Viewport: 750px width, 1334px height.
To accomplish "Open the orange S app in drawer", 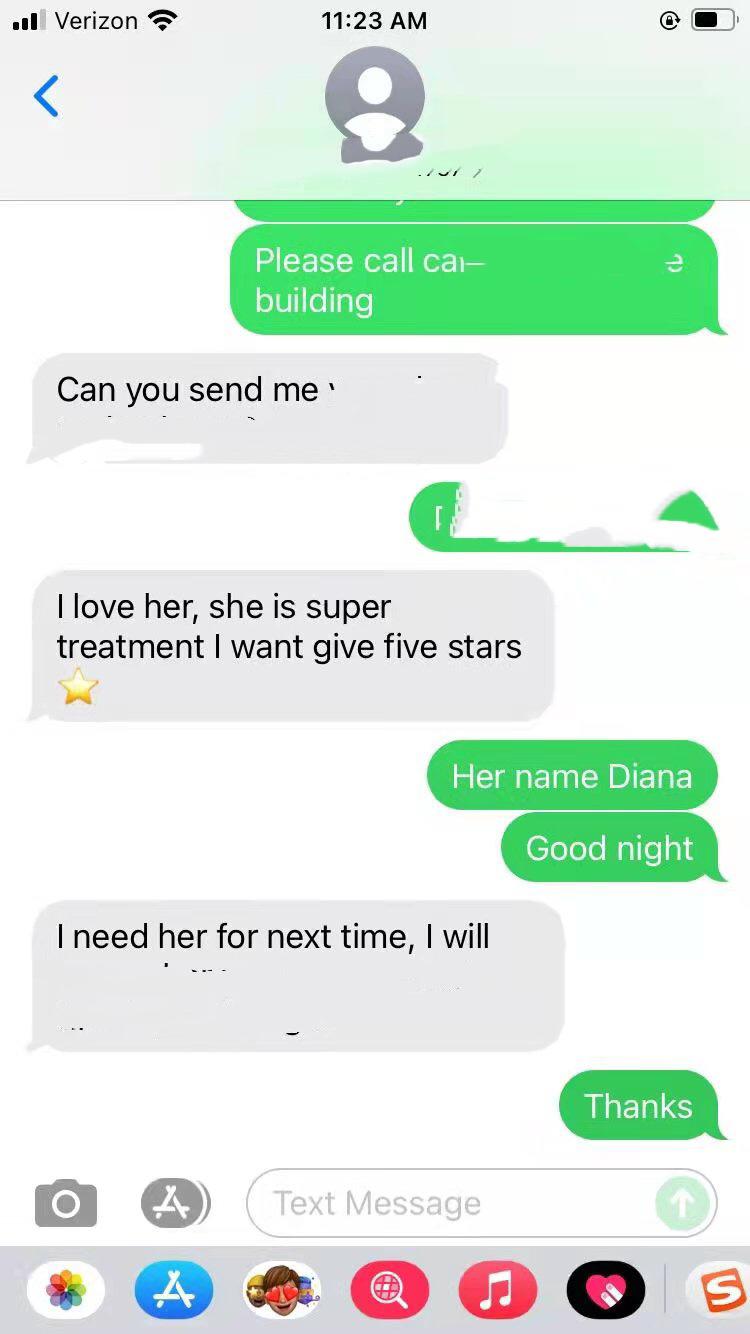I will [720, 1290].
